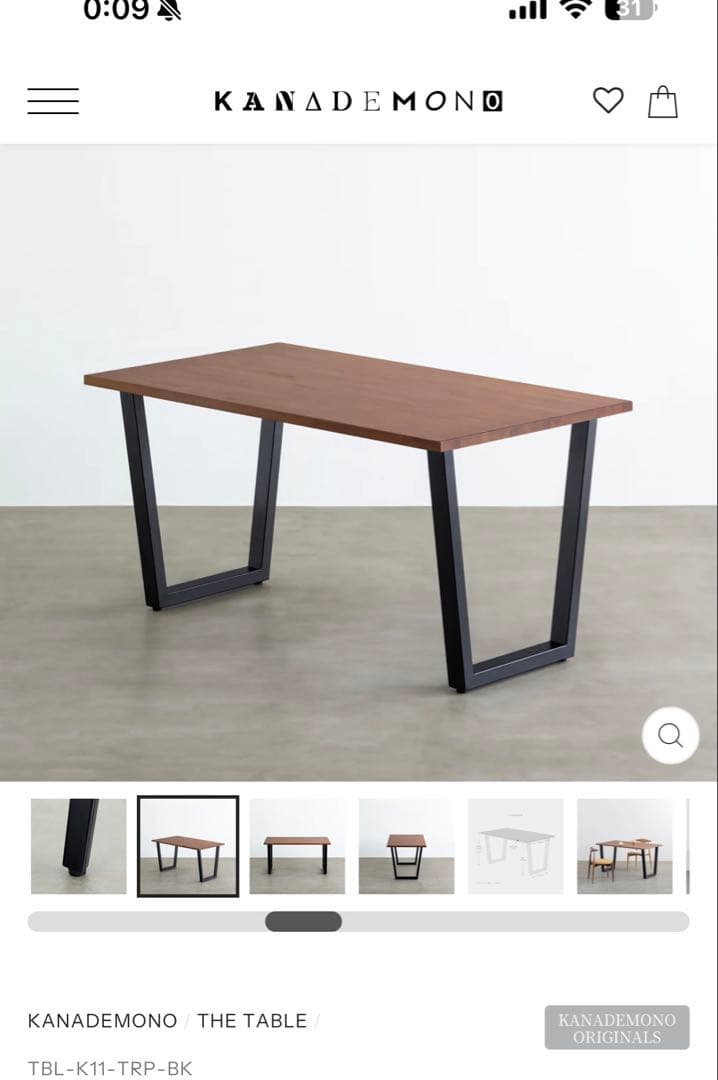Viewport: 718px width, 1080px height.
Task: Open the KANADEMONO breadcrumb link
Action: (x=102, y=1021)
